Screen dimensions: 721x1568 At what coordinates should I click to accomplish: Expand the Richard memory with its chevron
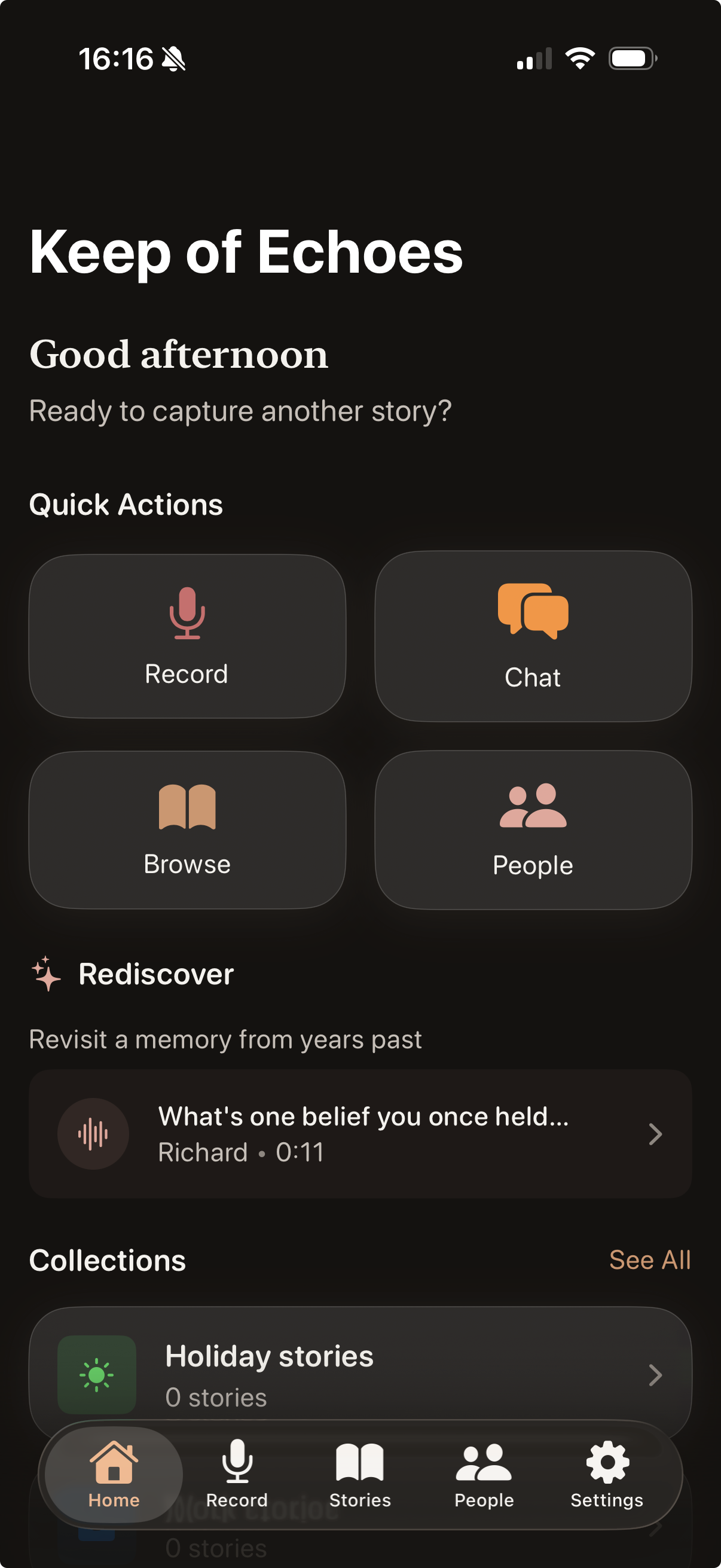(655, 1133)
